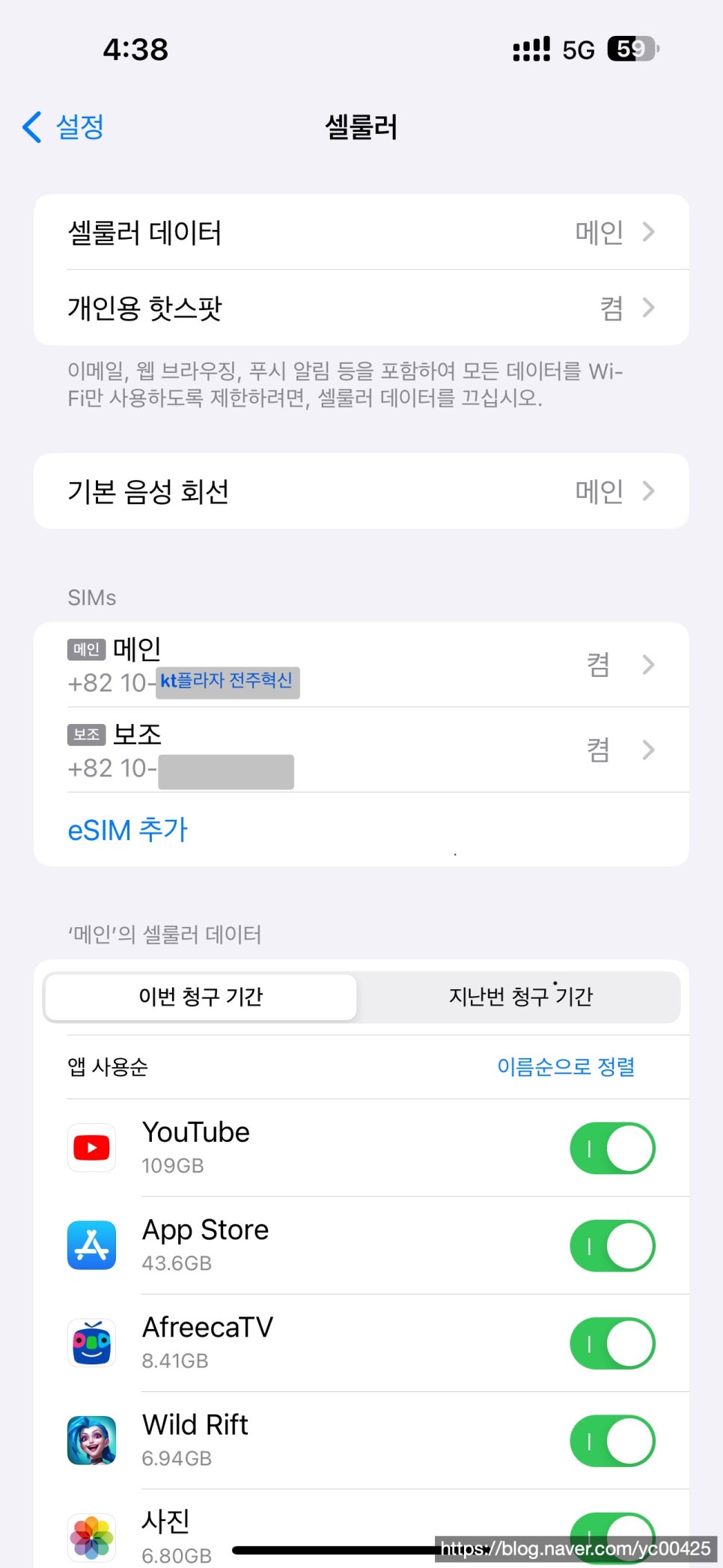This screenshot has height=1568, width=723.
Task: Select the 이번 청구 기간 segment
Action: [x=201, y=997]
